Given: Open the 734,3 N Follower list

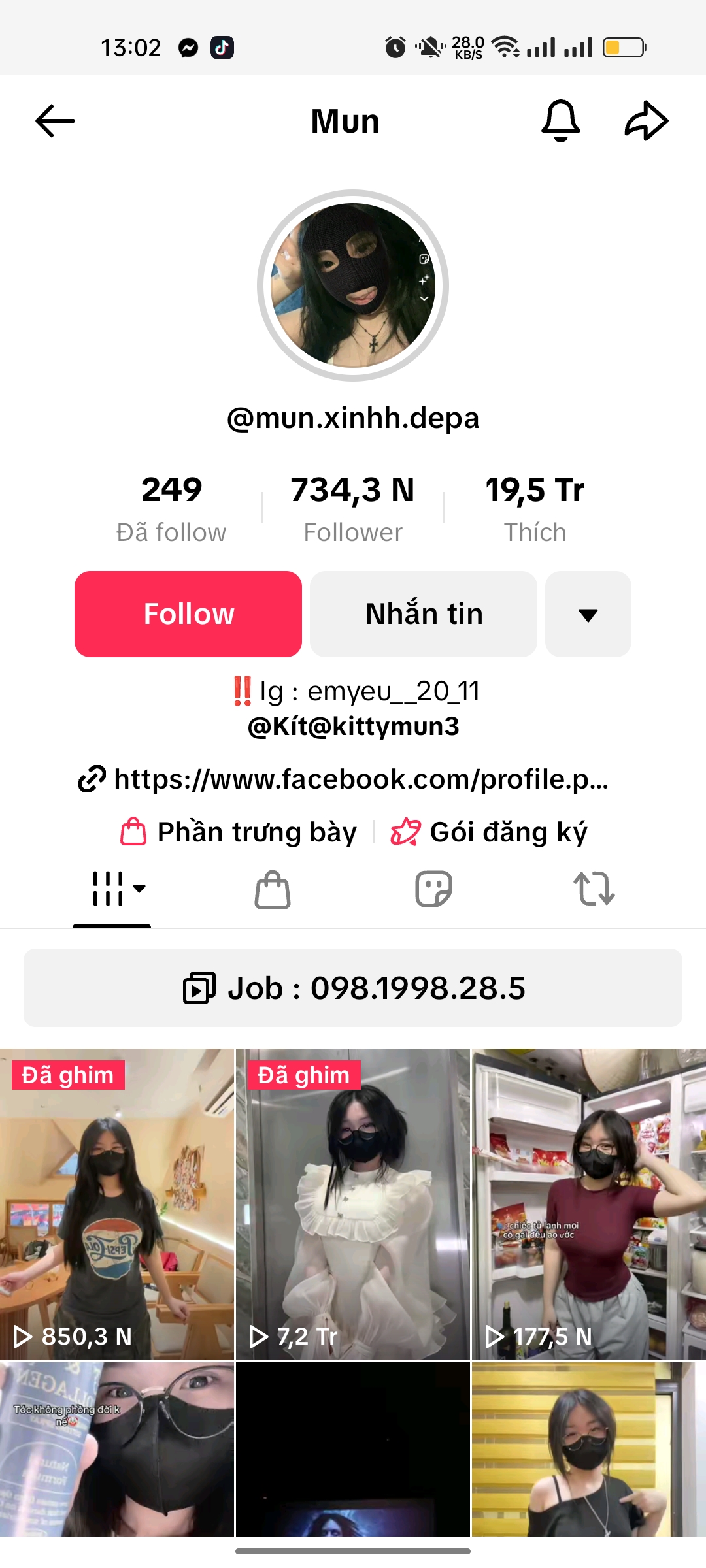Looking at the screenshot, I should [353, 508].
